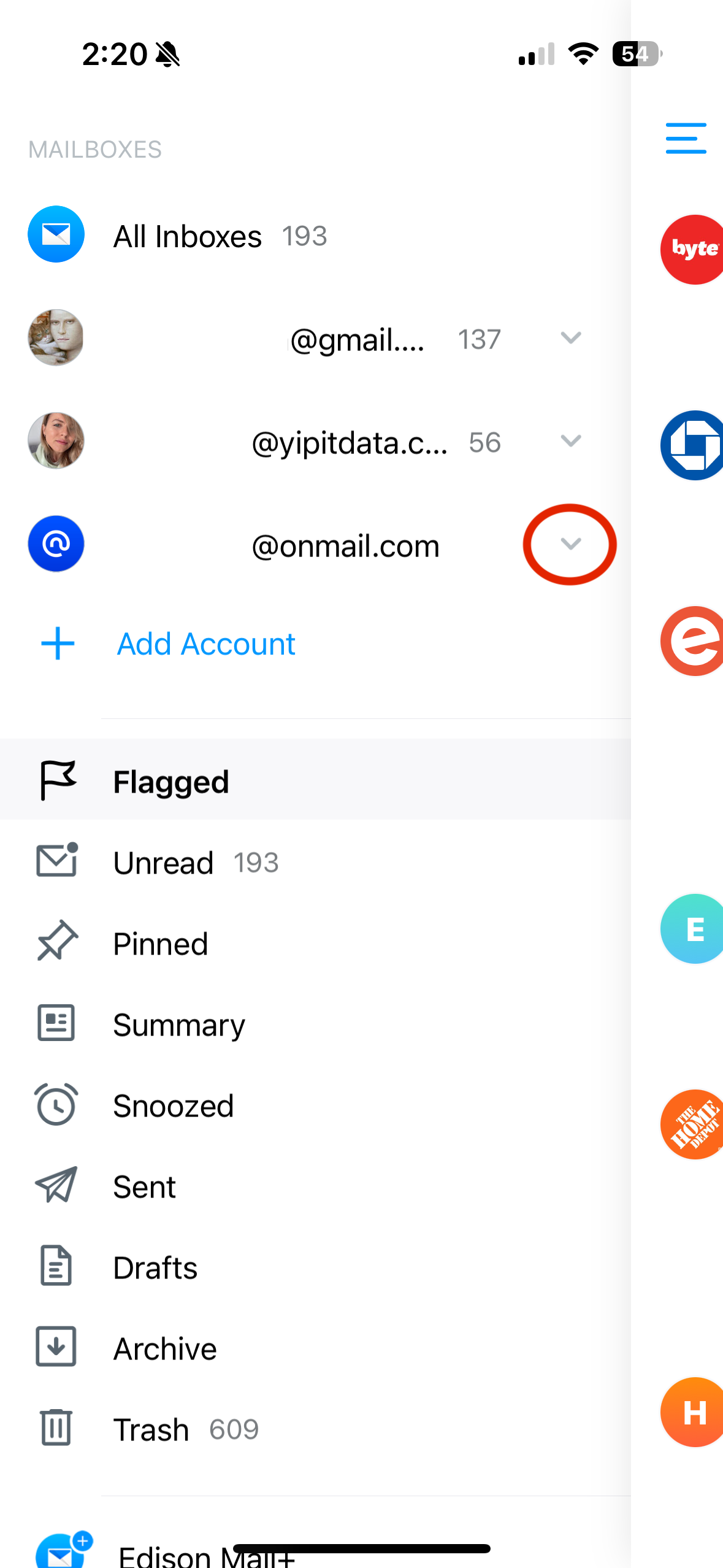Click the Unread envelope icon
This screenshot has height=1568, width=723.
click(x=56, y=861)
